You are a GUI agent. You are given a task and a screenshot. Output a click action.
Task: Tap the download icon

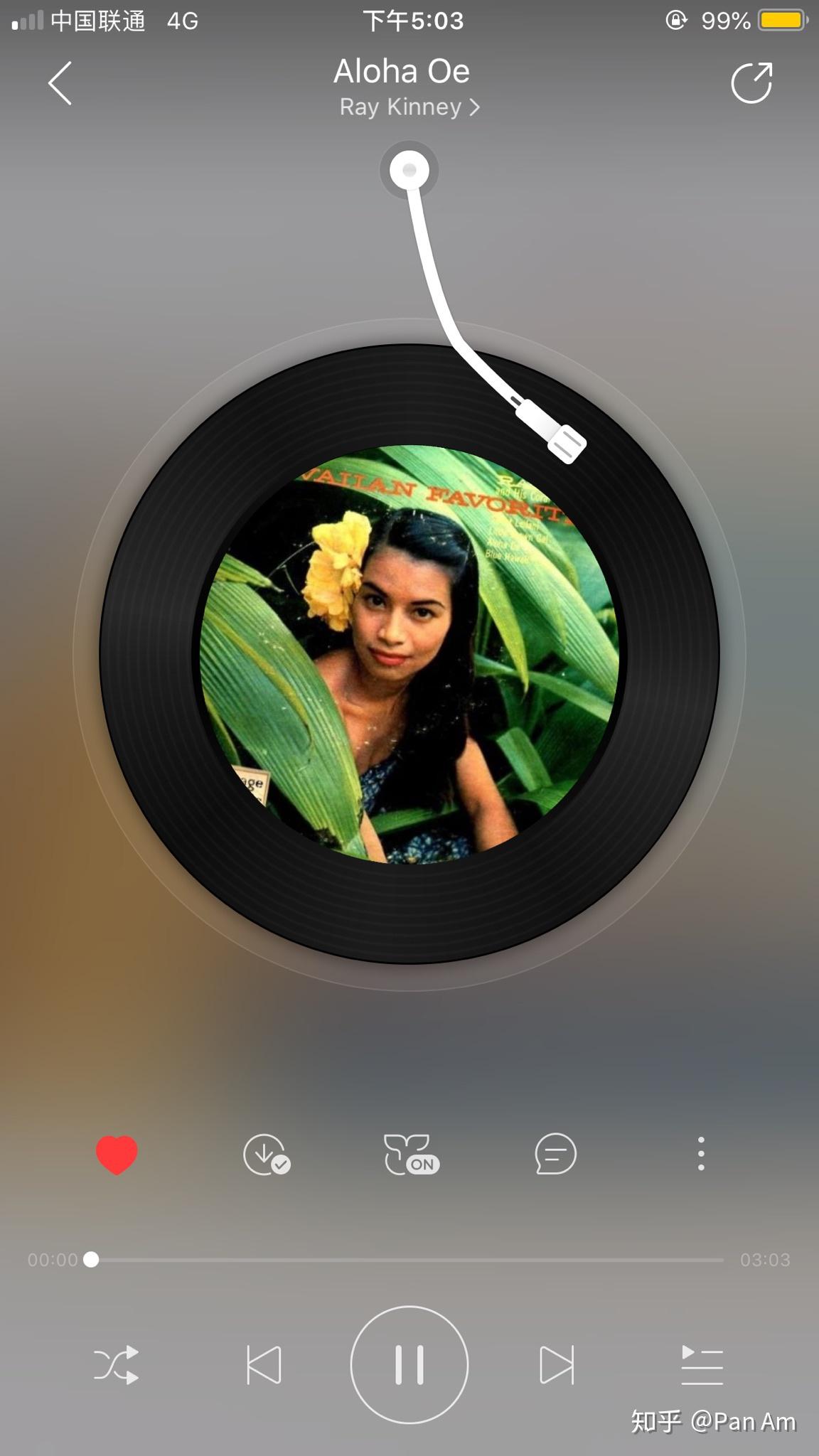[x=266, y=1154]
